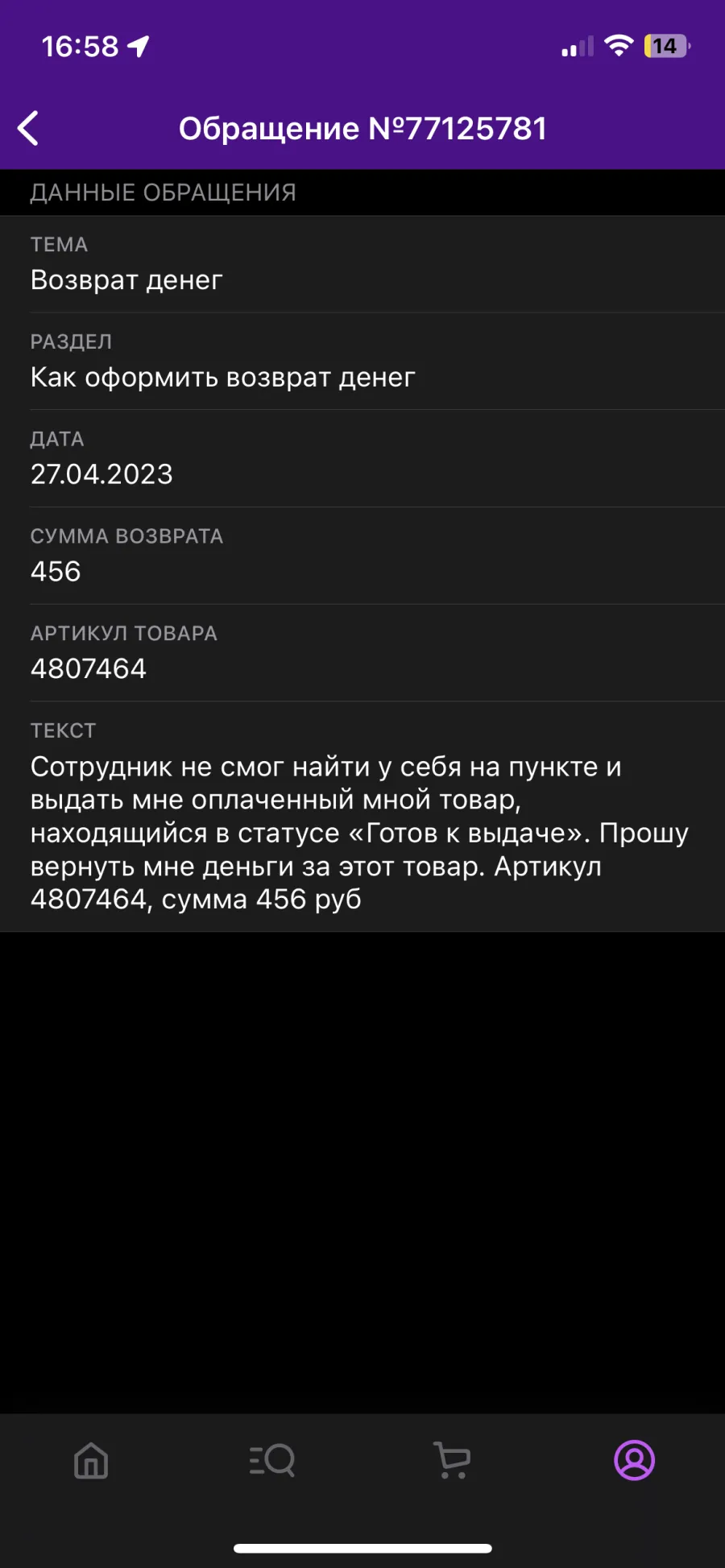
Task: Go back from appeal №77125781
Action: coord(28,129)
